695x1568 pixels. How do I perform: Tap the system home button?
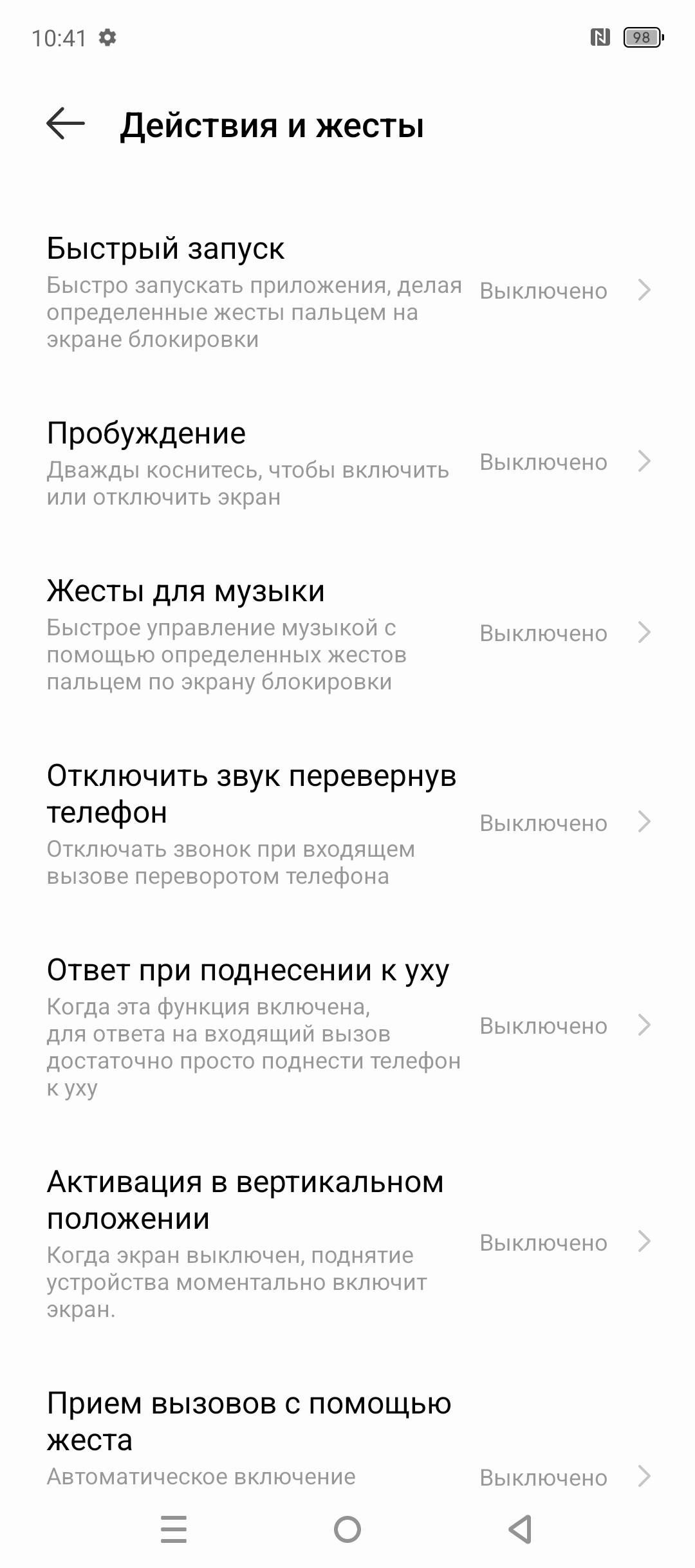coord(347,1529)
